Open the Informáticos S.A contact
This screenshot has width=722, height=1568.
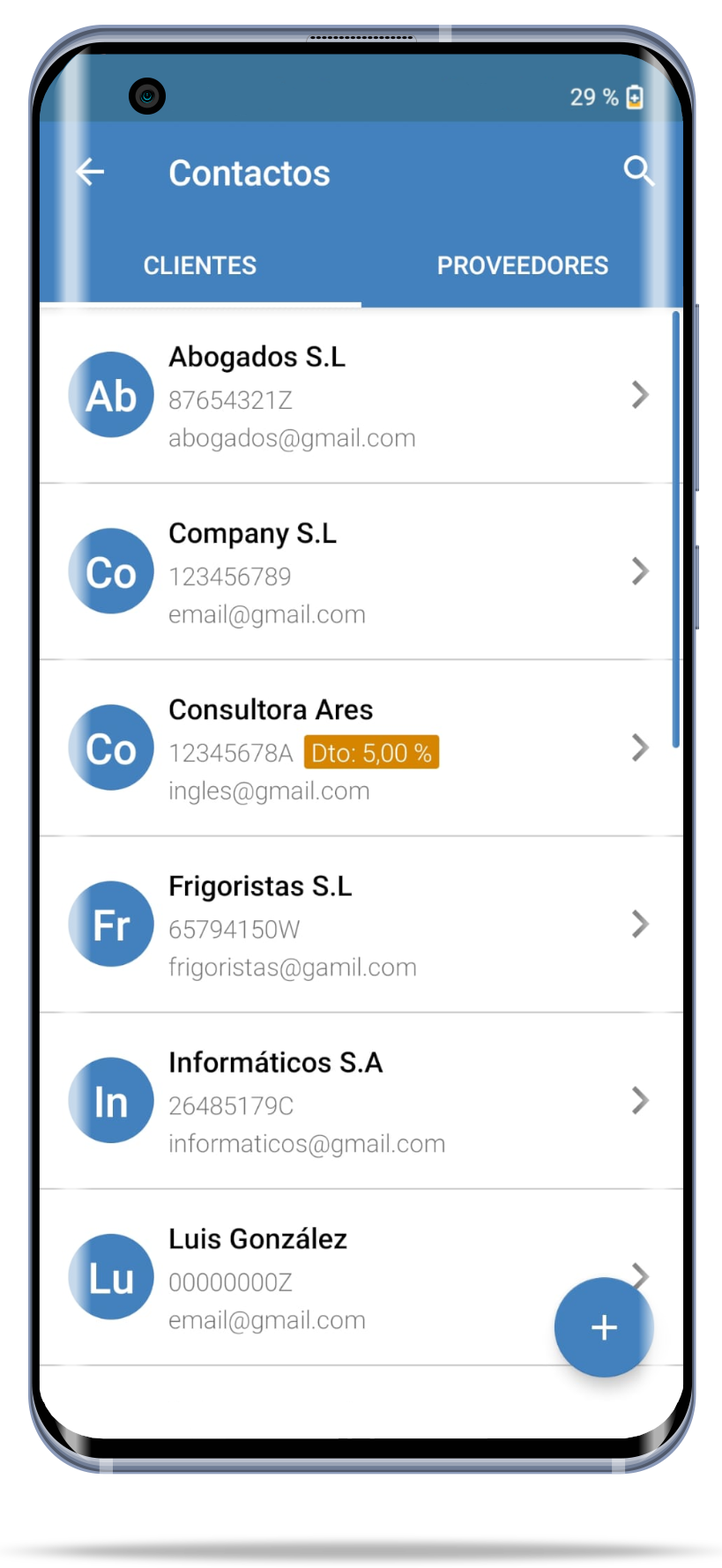coord(353,1101)
